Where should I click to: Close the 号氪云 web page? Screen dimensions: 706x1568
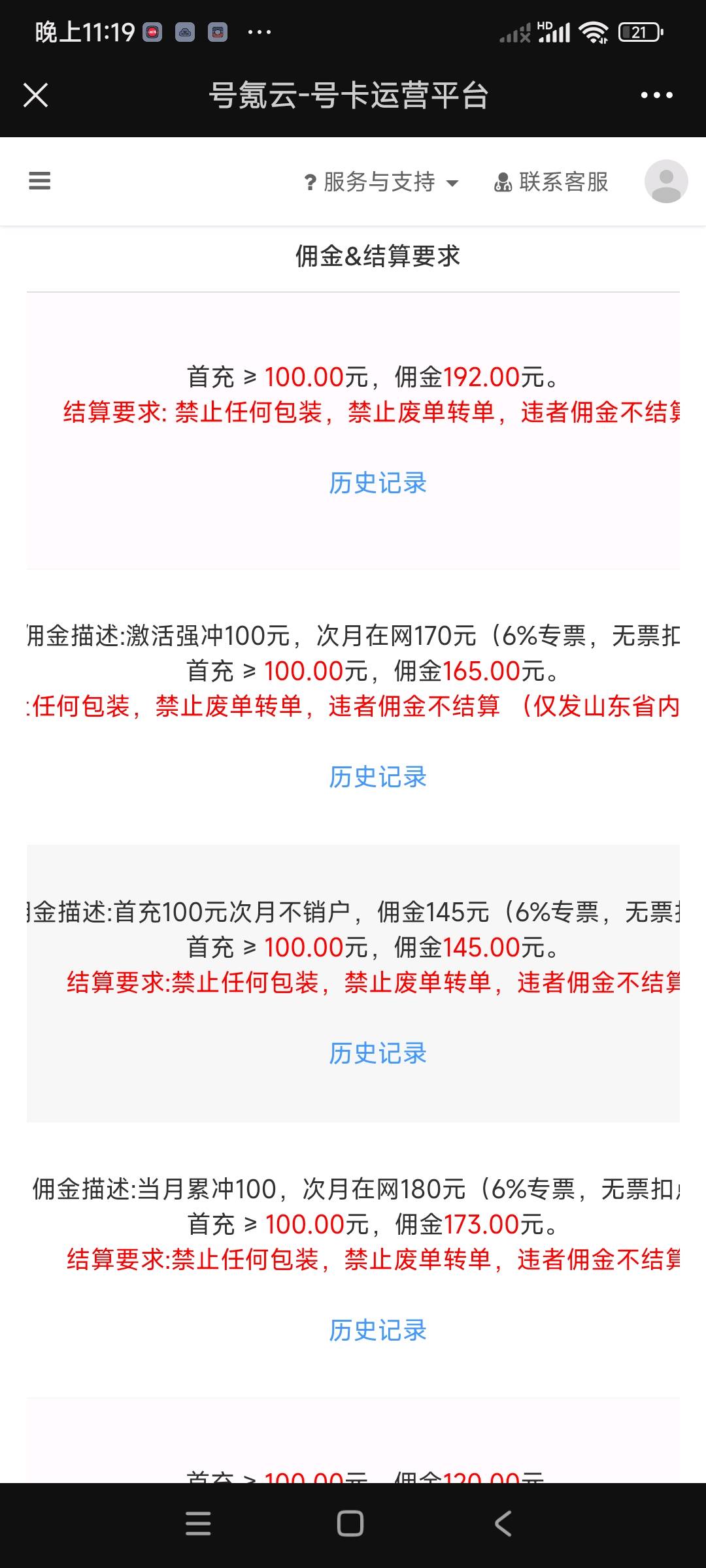tap(36, 95)
